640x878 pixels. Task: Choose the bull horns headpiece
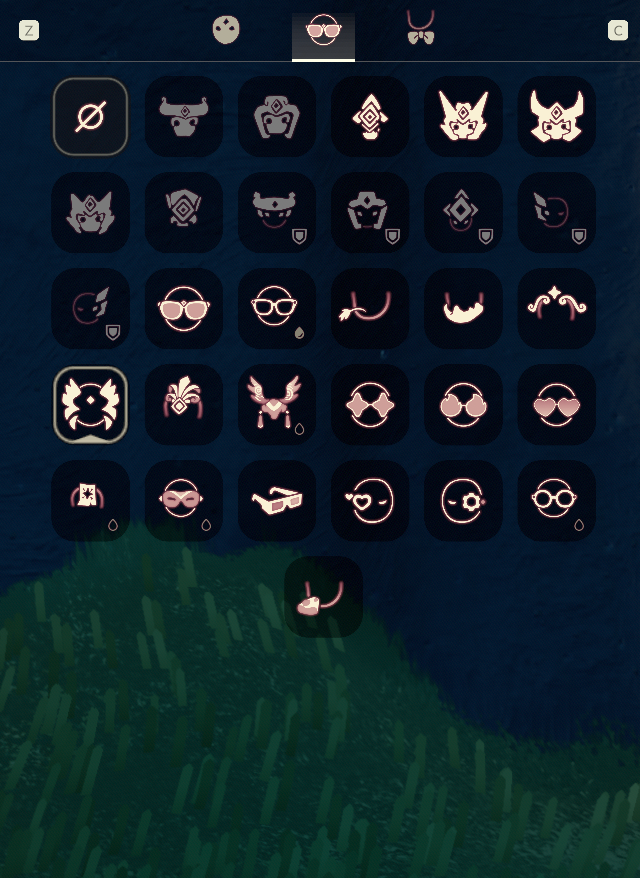coord(184,117)
